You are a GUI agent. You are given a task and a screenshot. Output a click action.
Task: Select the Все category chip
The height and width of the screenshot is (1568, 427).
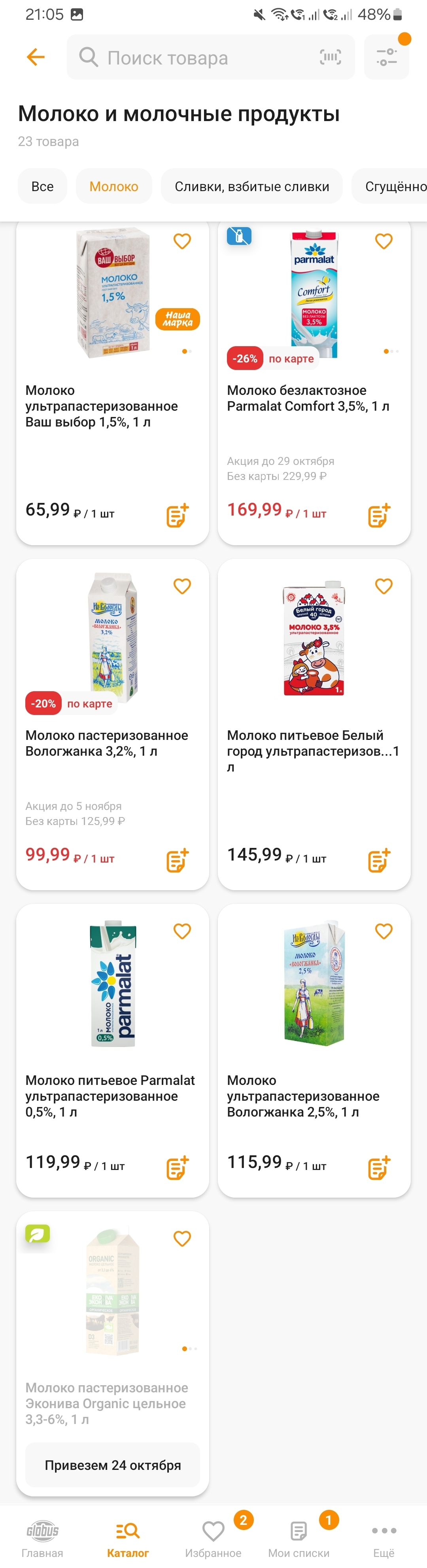pos(42,186)
